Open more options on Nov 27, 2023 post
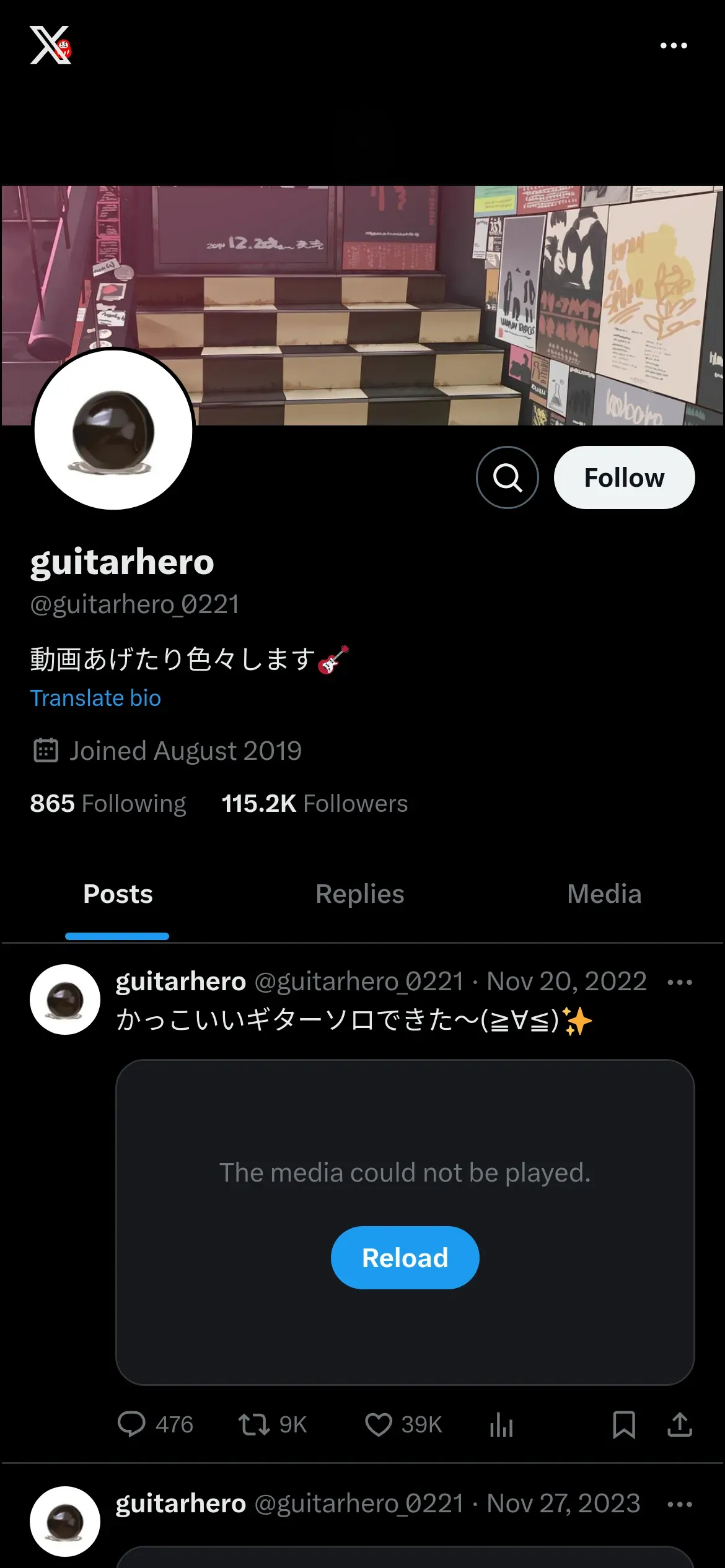This screenshot has width=725, height=1568. point(680,1504)
